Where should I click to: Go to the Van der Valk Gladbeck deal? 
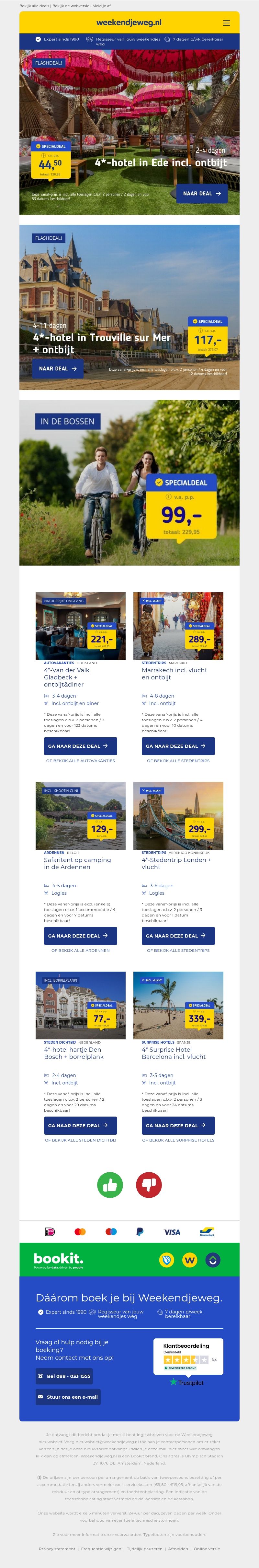coord(80,746)
